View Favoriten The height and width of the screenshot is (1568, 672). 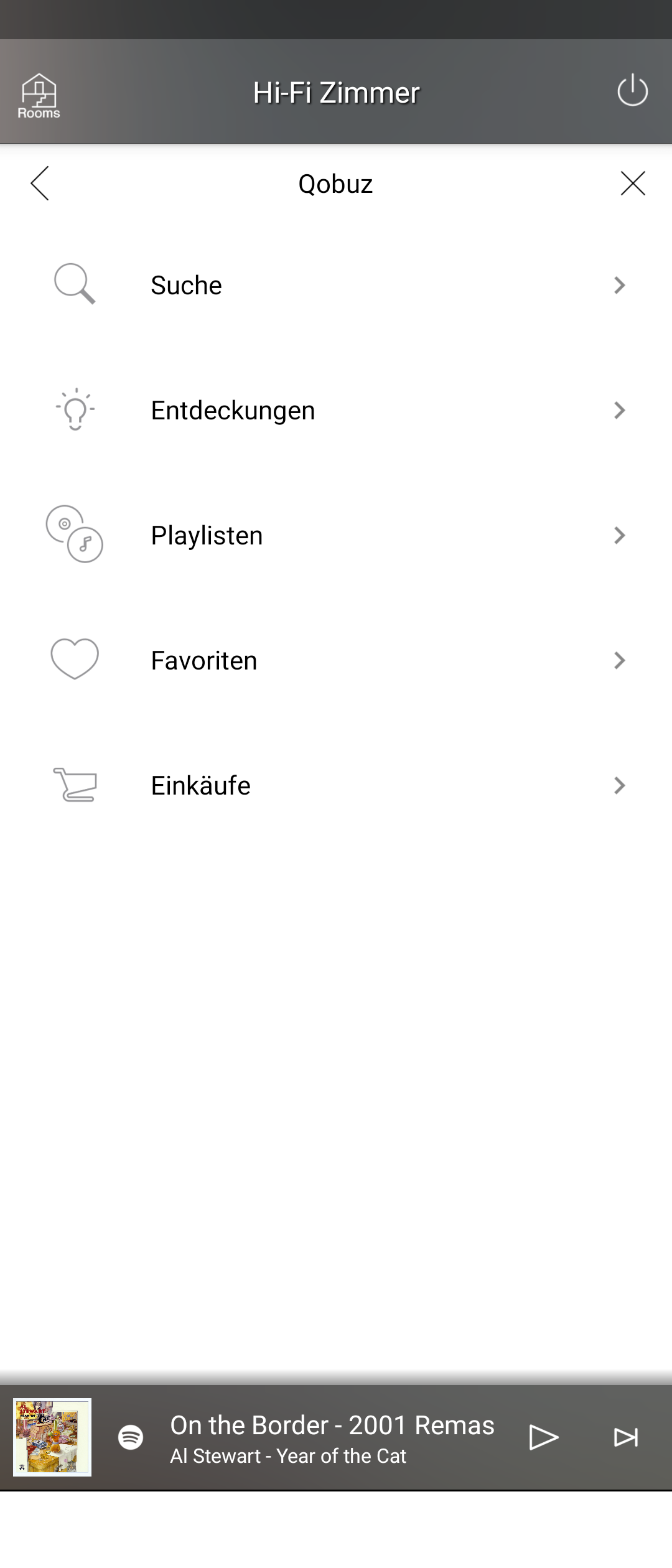[x=336, y=661]
